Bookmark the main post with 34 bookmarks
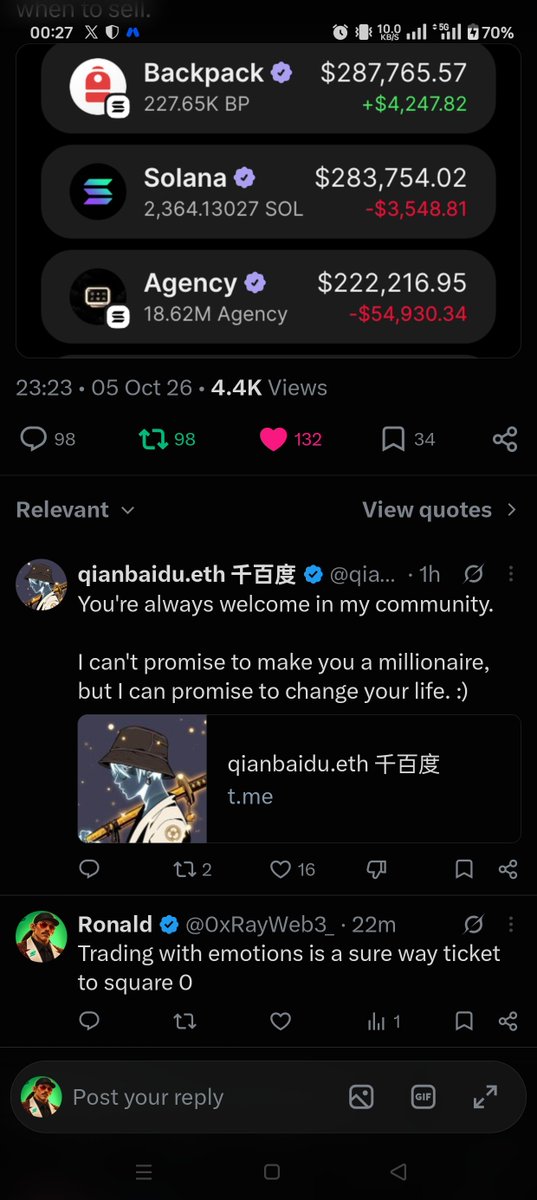 [x=393, y=439]
